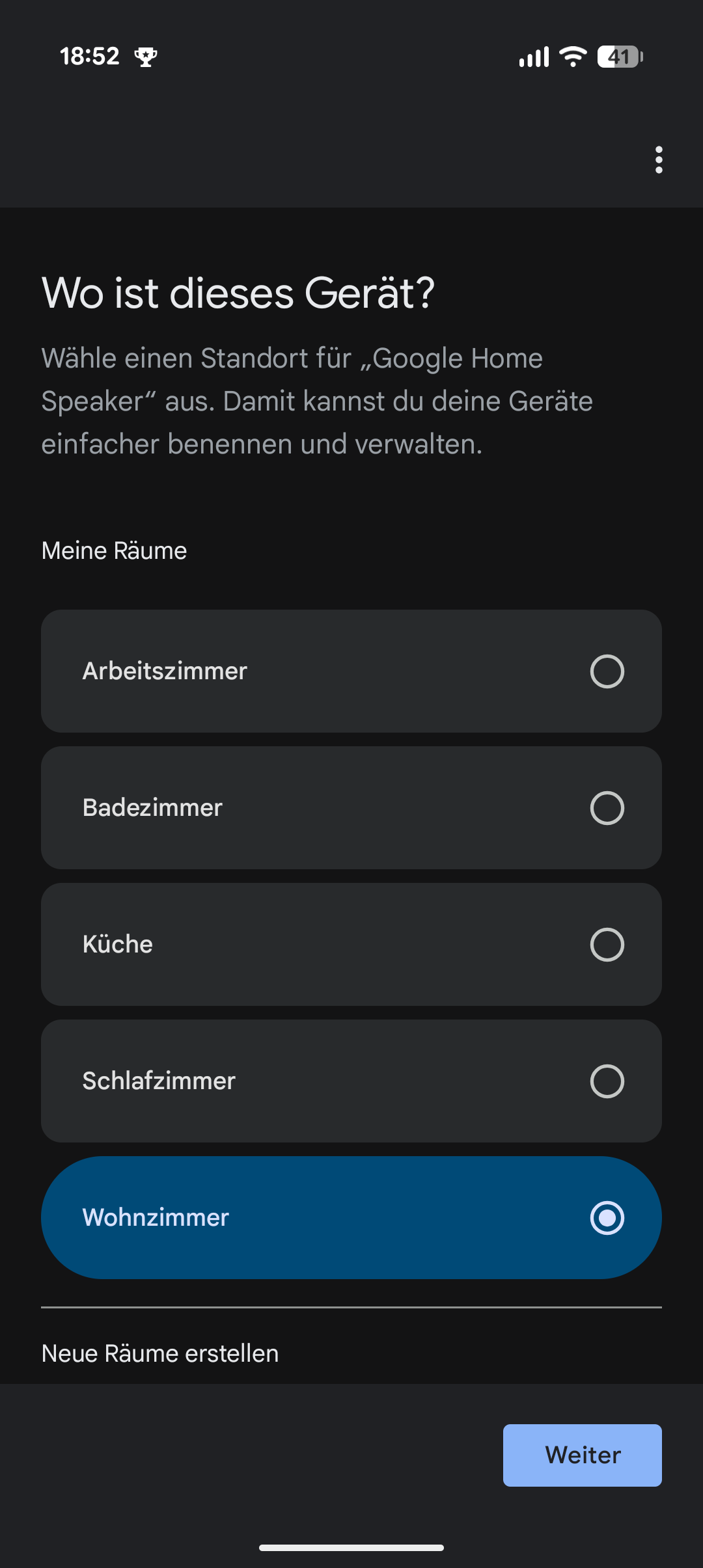
Task: Open the three-dot overflow menu
Action: click(x=659, y=160)
